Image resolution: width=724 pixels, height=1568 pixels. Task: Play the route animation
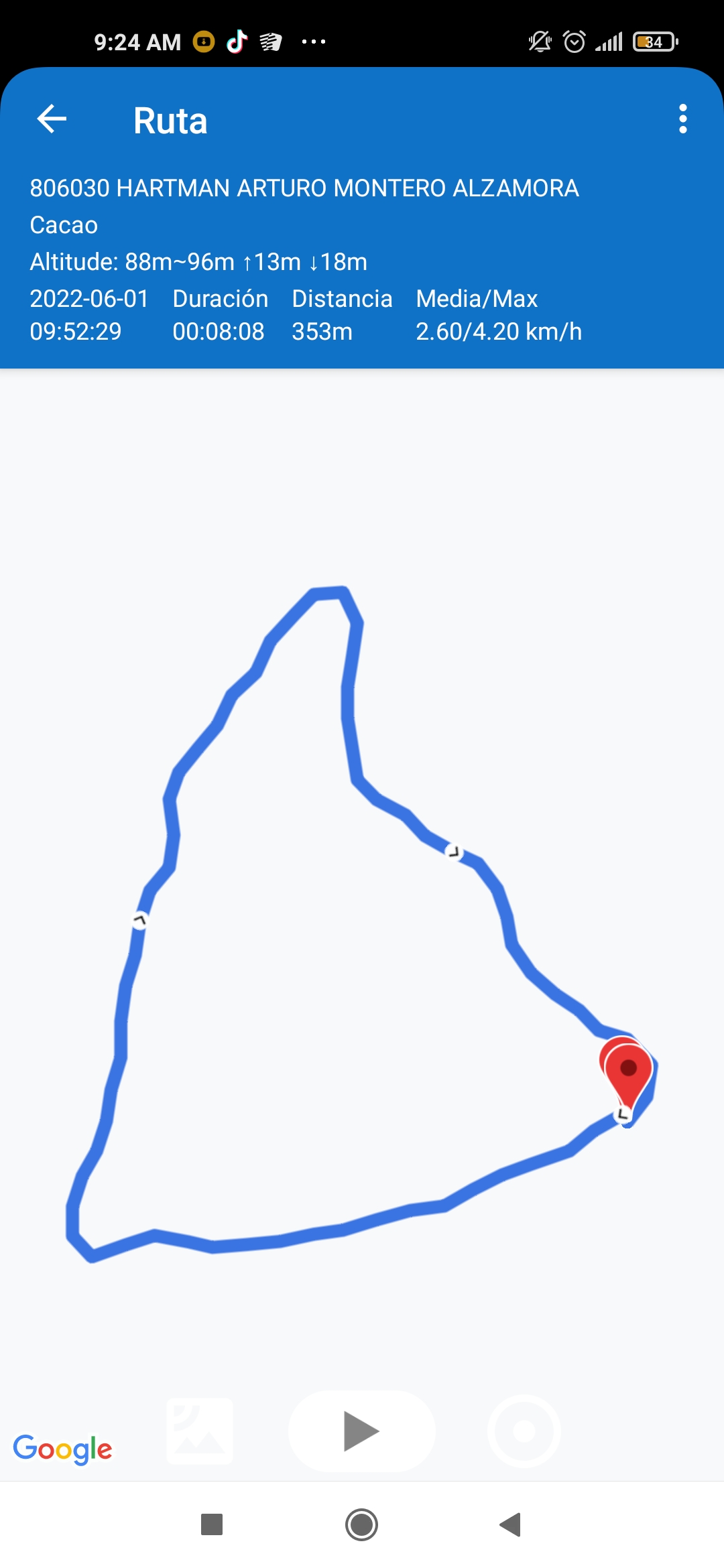point(361,1431)
